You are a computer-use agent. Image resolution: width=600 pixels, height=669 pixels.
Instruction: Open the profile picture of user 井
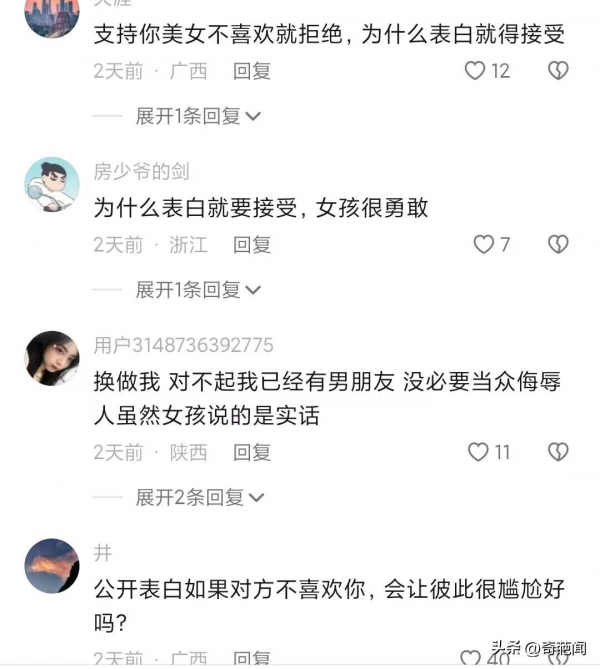pos(51,565)
